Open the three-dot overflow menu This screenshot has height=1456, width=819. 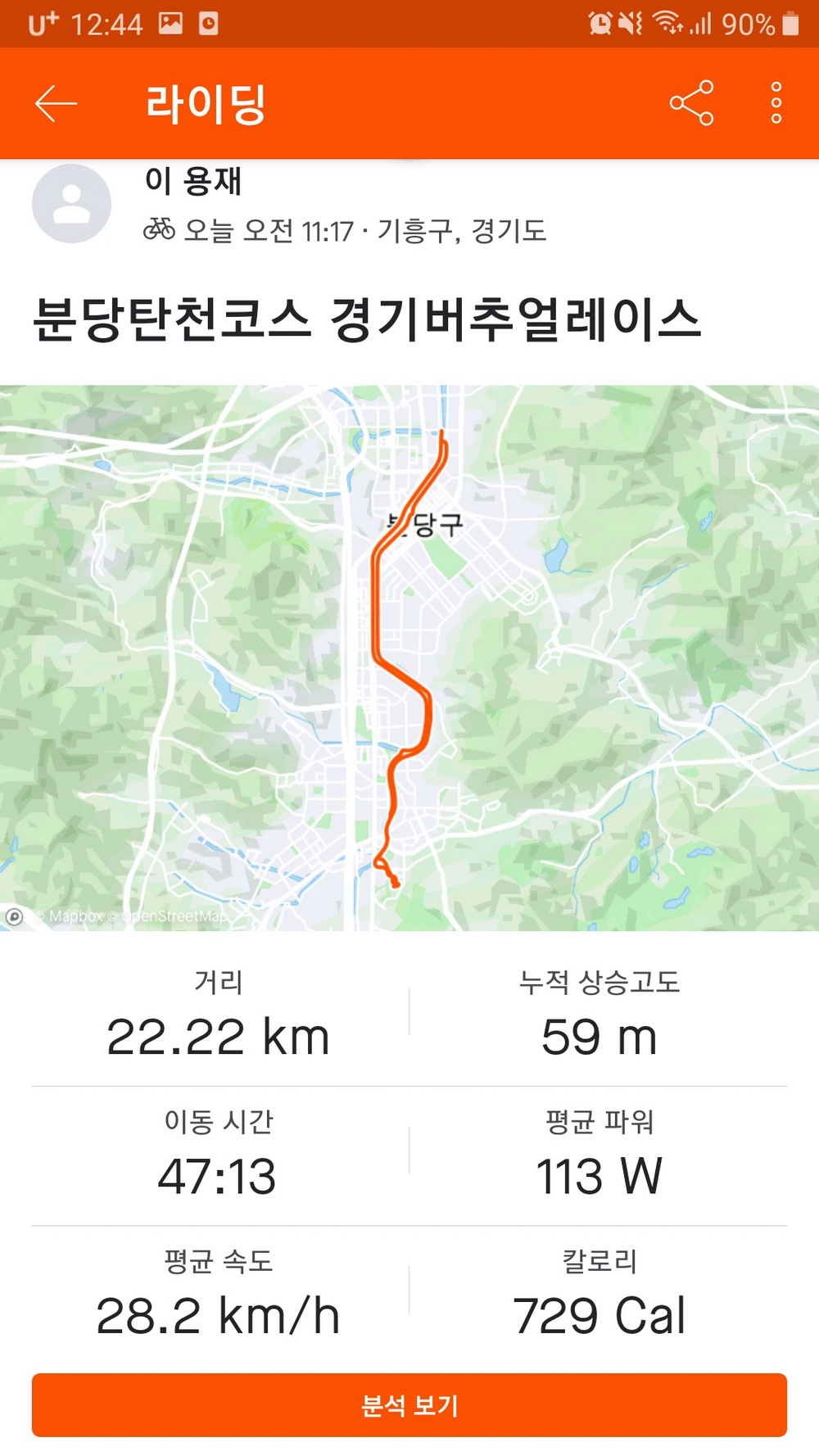(x=776, y=103)
